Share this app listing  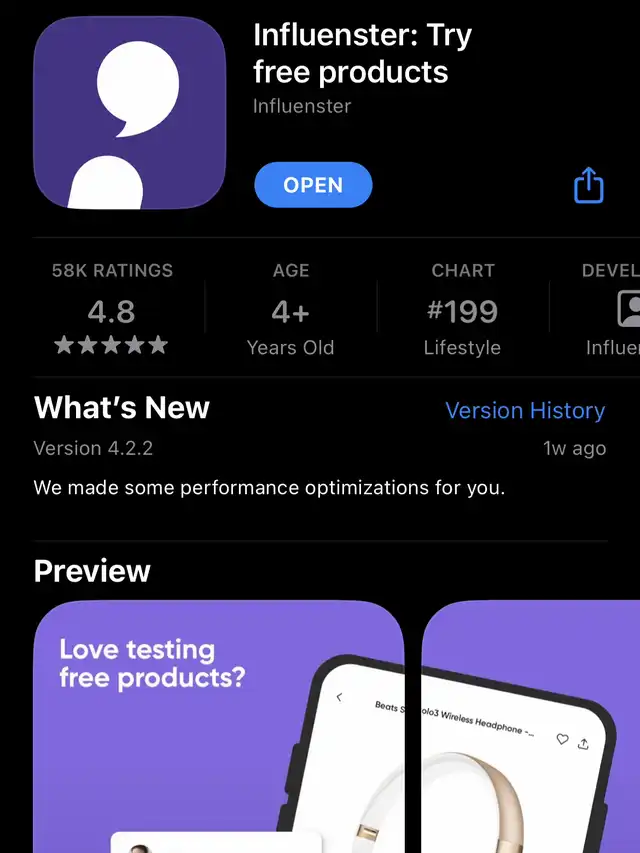588,185
